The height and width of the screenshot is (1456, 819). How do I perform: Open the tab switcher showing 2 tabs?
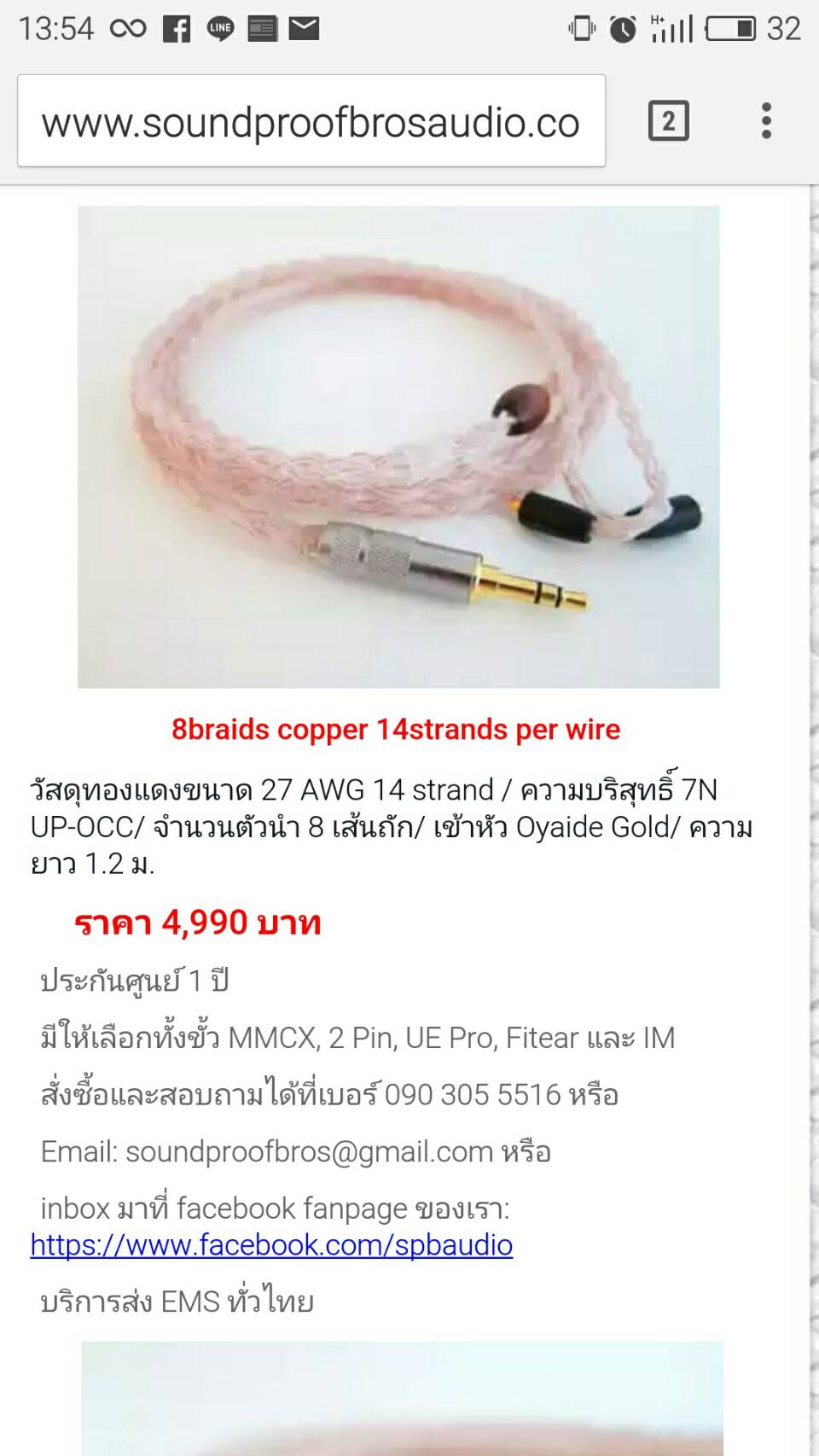668,121
